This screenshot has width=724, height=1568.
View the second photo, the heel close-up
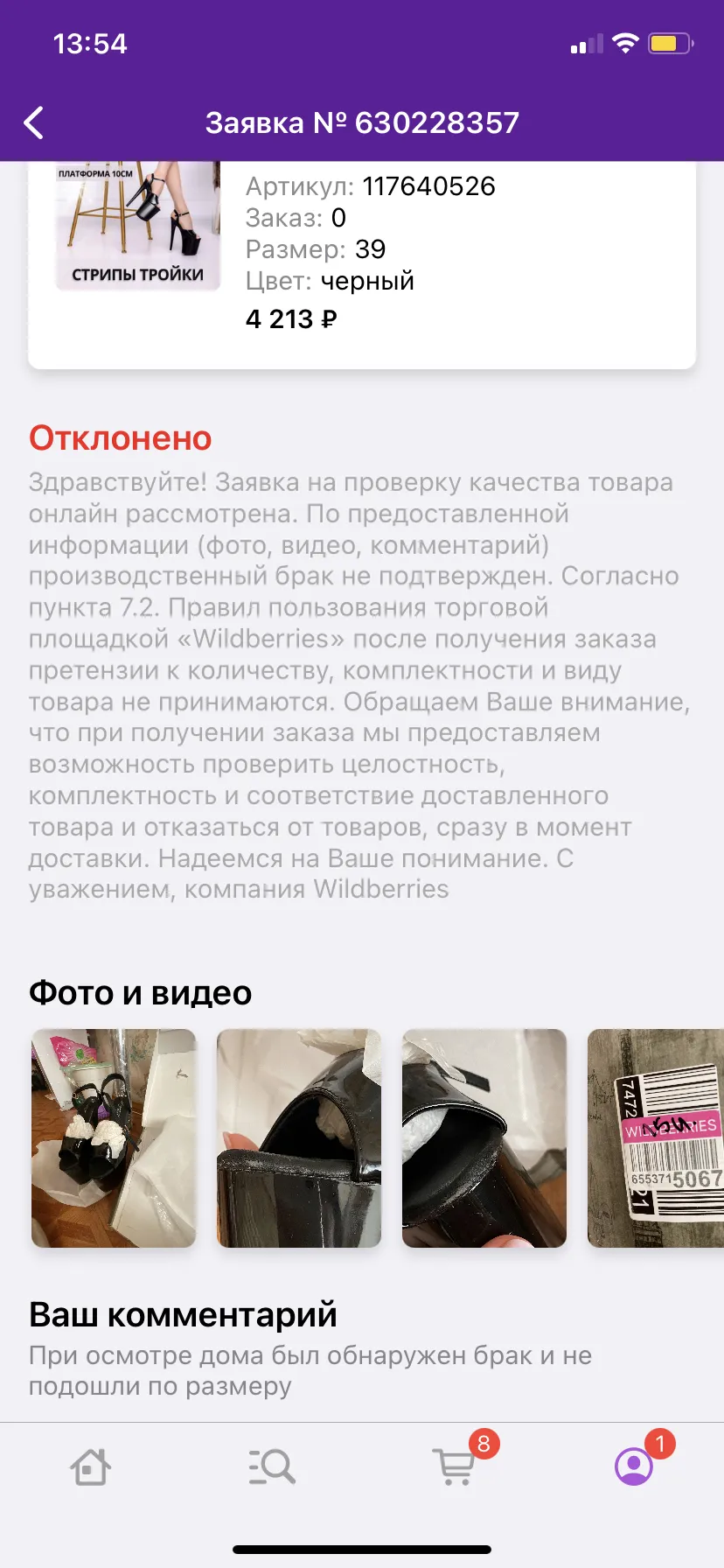(x=299, y=1137)
